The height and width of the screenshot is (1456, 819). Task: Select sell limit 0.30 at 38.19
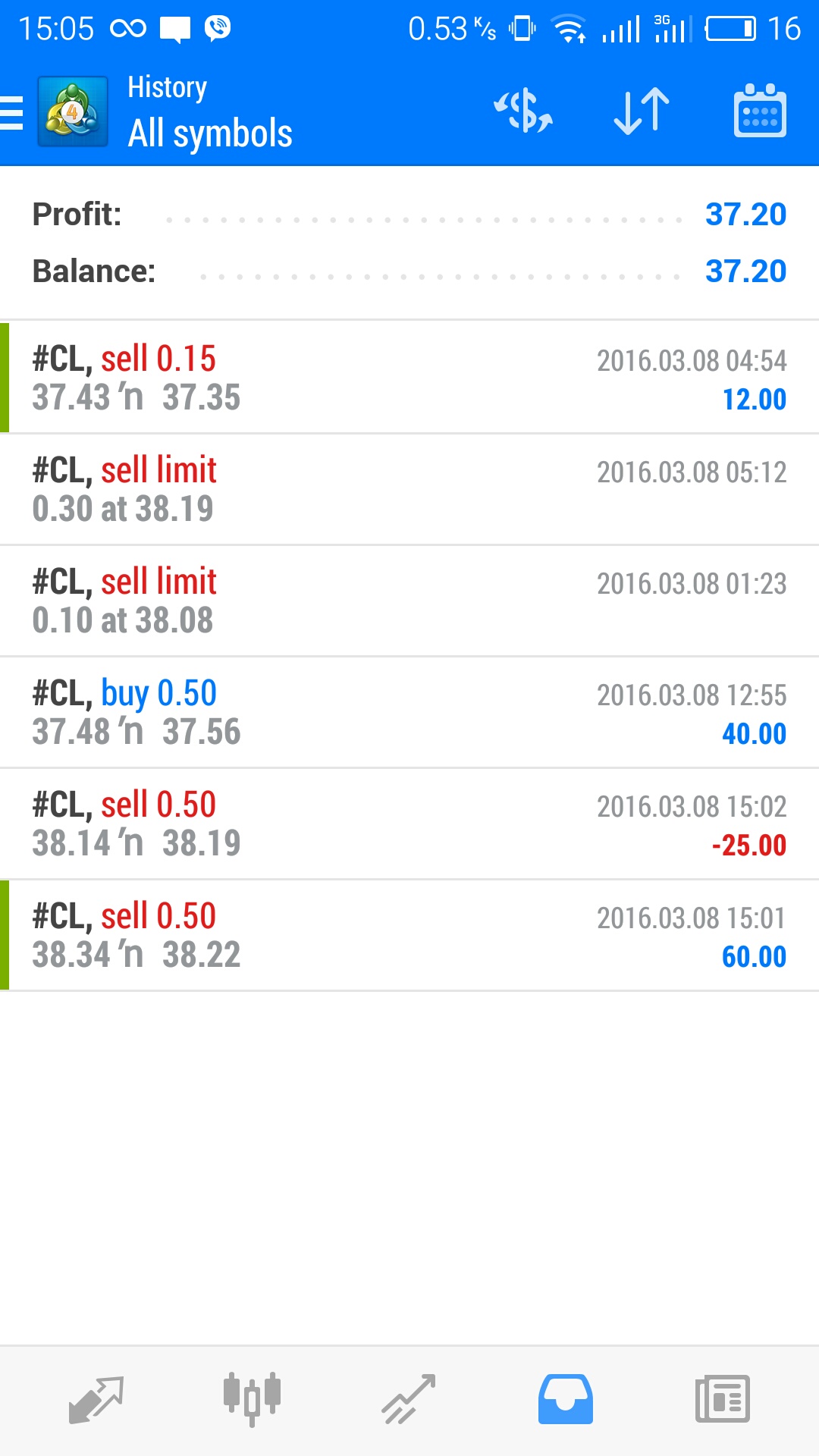409,489
